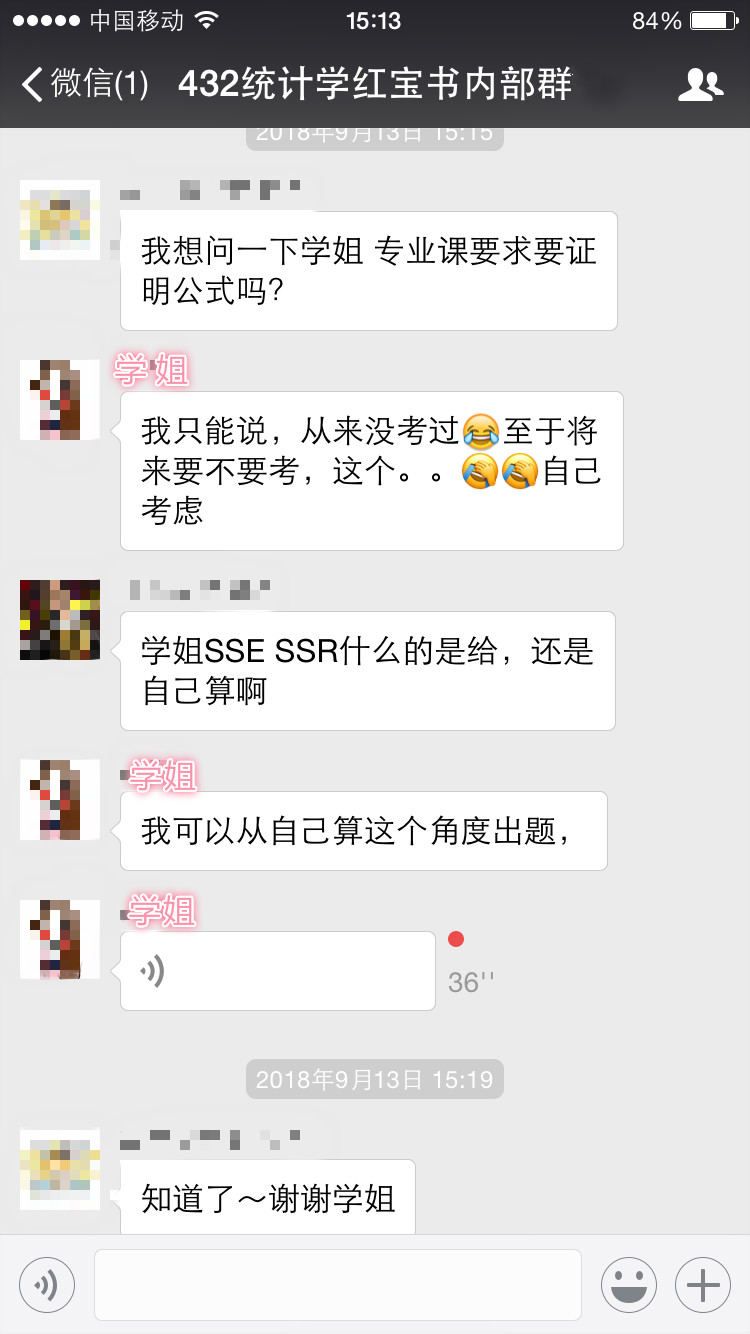This screenshot has width=750, height=1334.
Task: Go back to the 微信 chat list
Action: click(85, 84)
